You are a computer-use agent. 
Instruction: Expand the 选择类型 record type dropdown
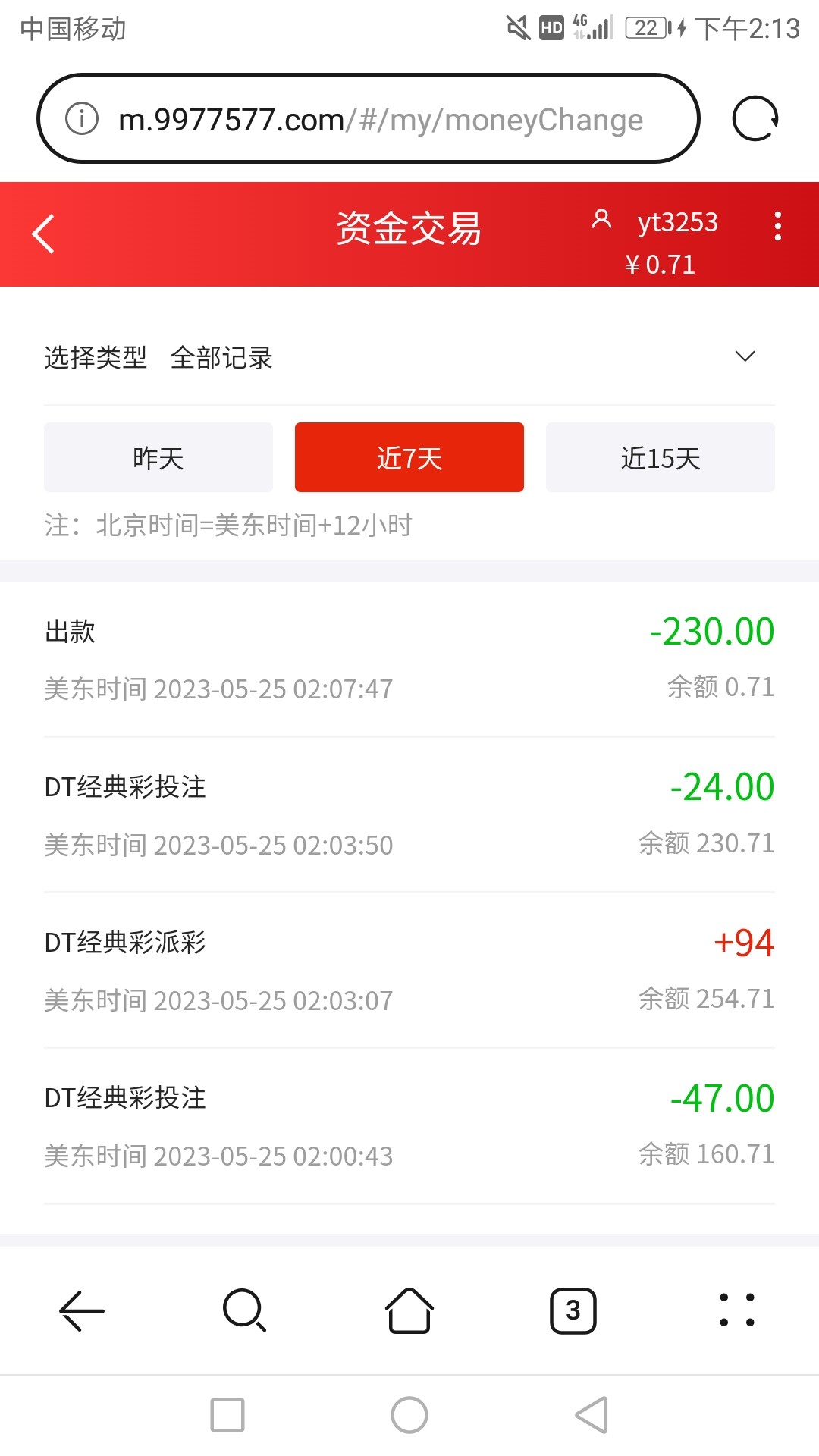745,356
